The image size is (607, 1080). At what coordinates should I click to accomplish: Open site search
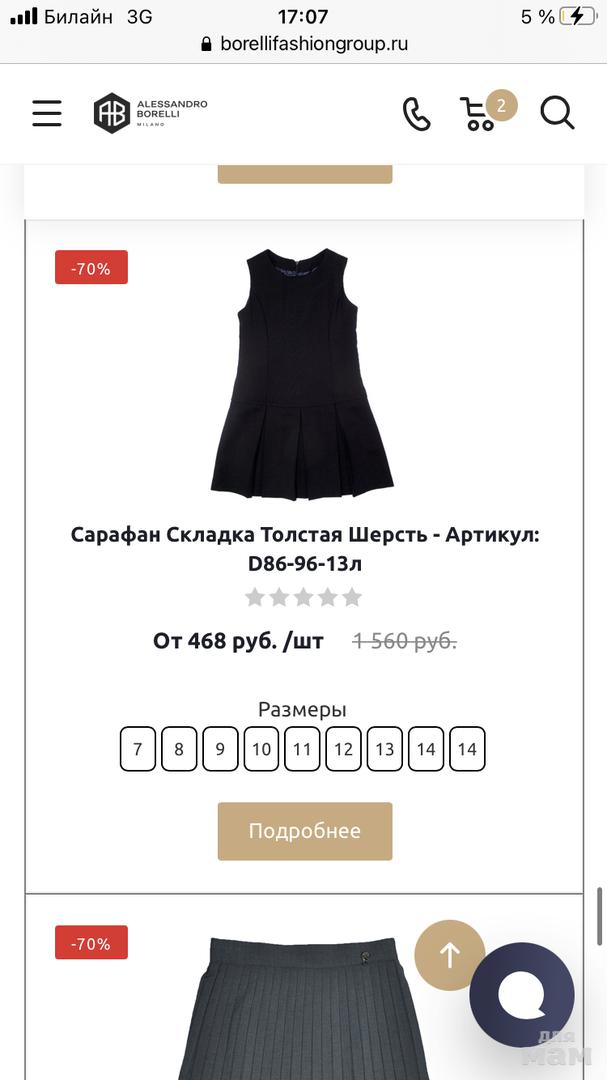pyautogui.click(x=557, y=113)
